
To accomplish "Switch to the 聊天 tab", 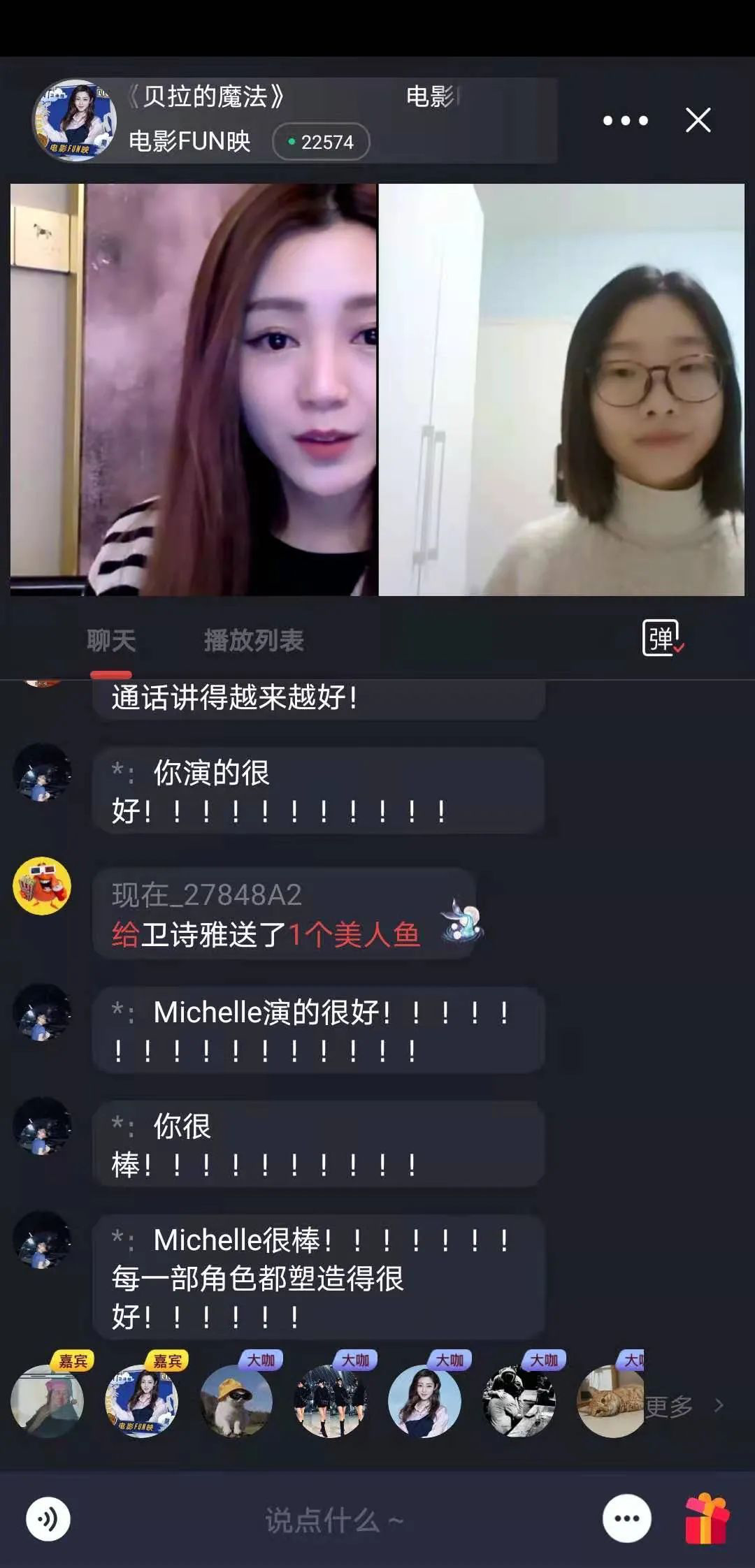I will pos(111,640).
